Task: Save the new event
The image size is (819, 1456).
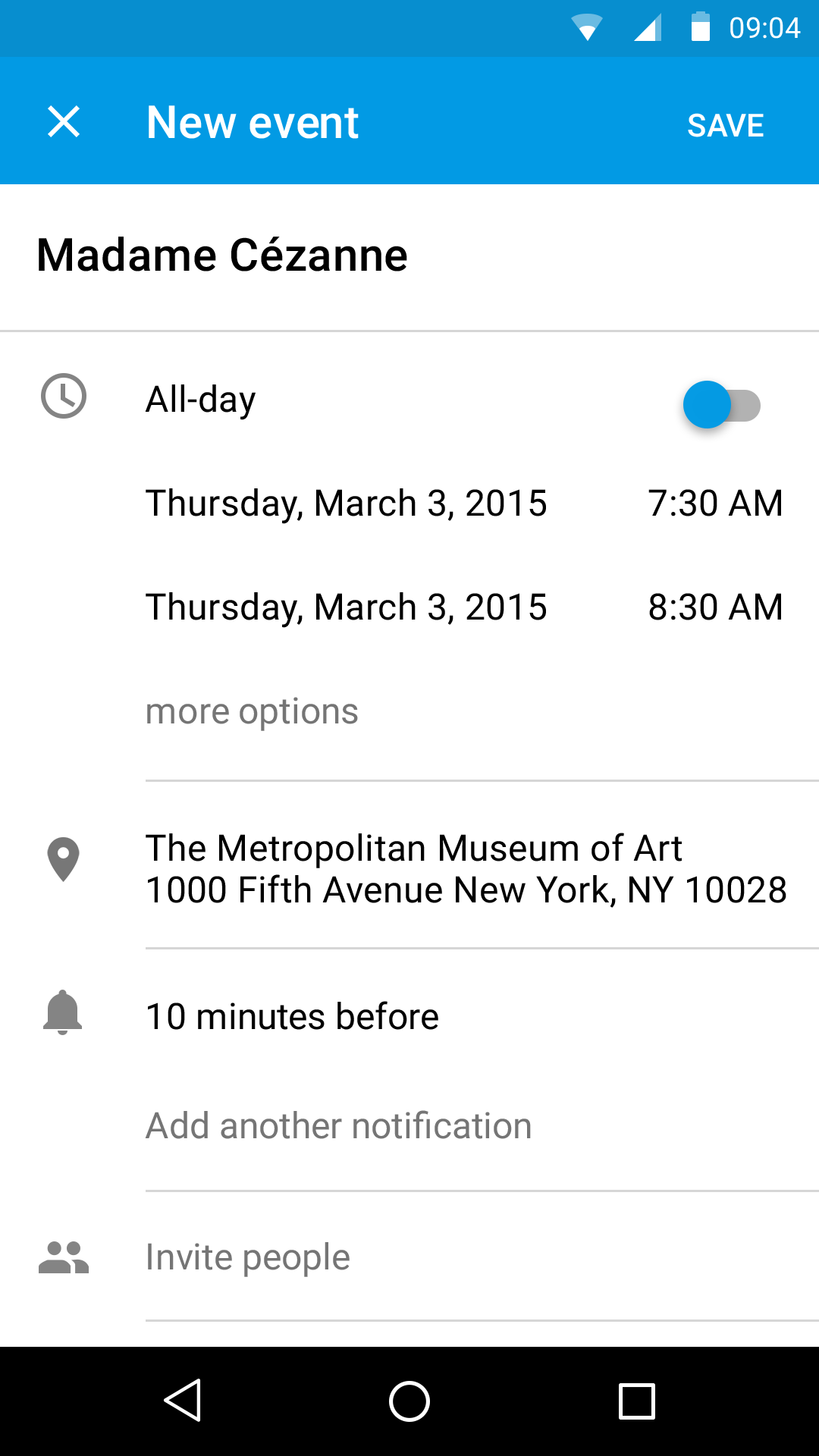Action: pyautogui.click(x=725, y=125)
